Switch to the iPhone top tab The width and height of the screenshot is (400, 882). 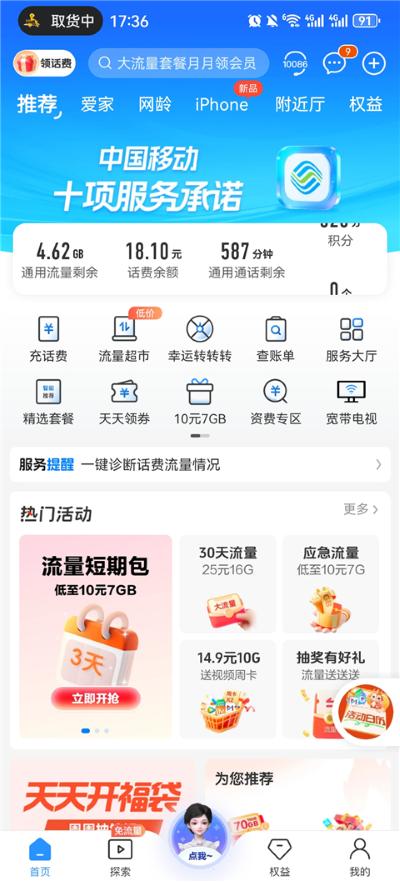[221, 105]
